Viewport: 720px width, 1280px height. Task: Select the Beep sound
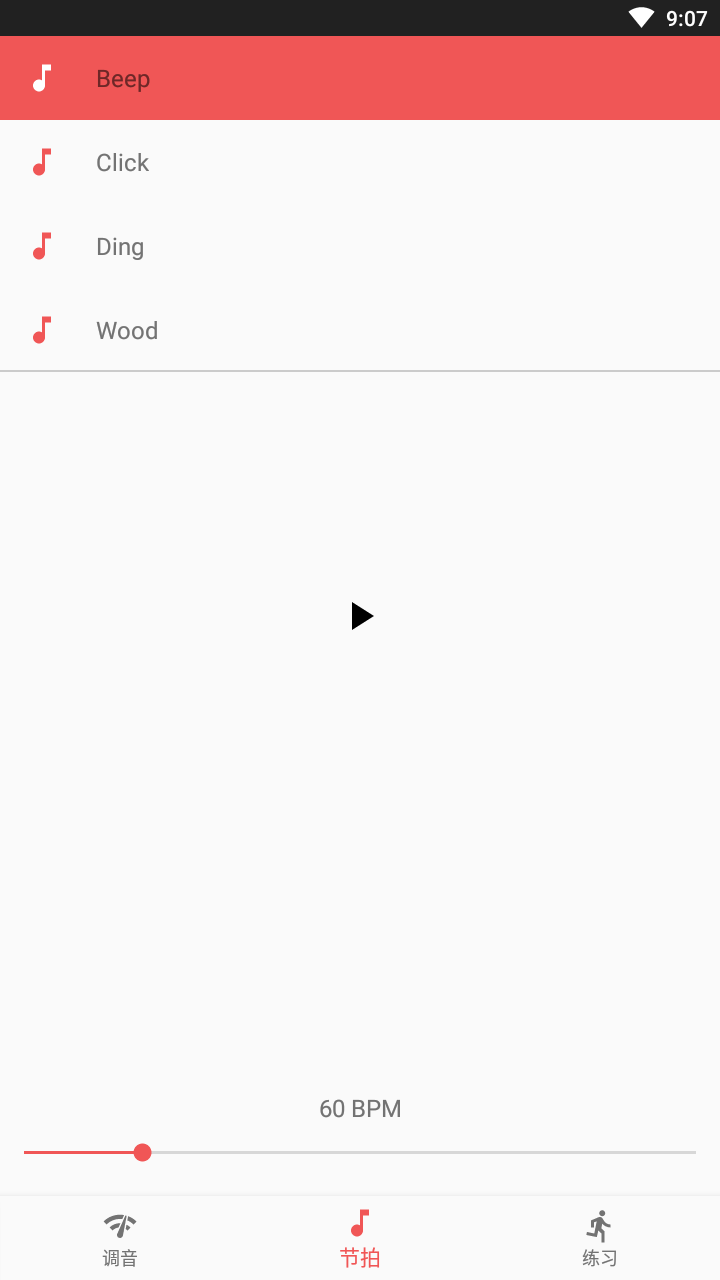[x=360, y=78]
